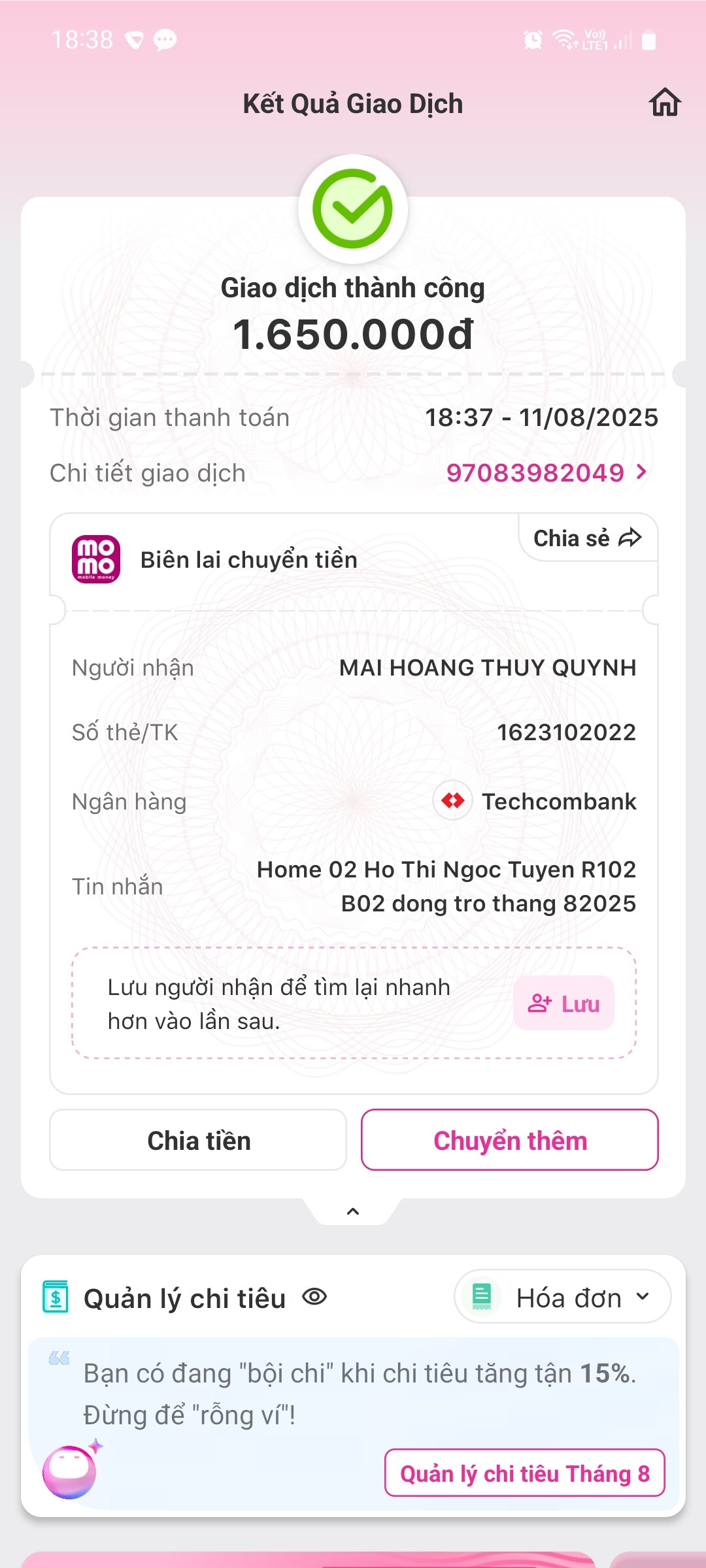Tap Chia tiền to split money
The width and height of the screenshot is (706, 1568).
coord(198,1140)
